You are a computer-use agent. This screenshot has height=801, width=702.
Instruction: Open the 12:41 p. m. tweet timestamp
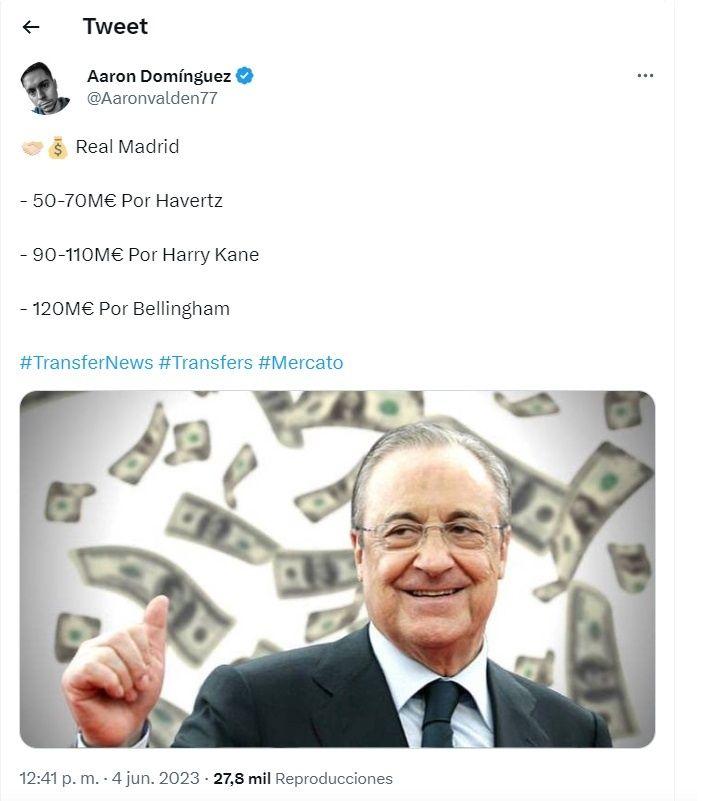click(x=57, y=778)
